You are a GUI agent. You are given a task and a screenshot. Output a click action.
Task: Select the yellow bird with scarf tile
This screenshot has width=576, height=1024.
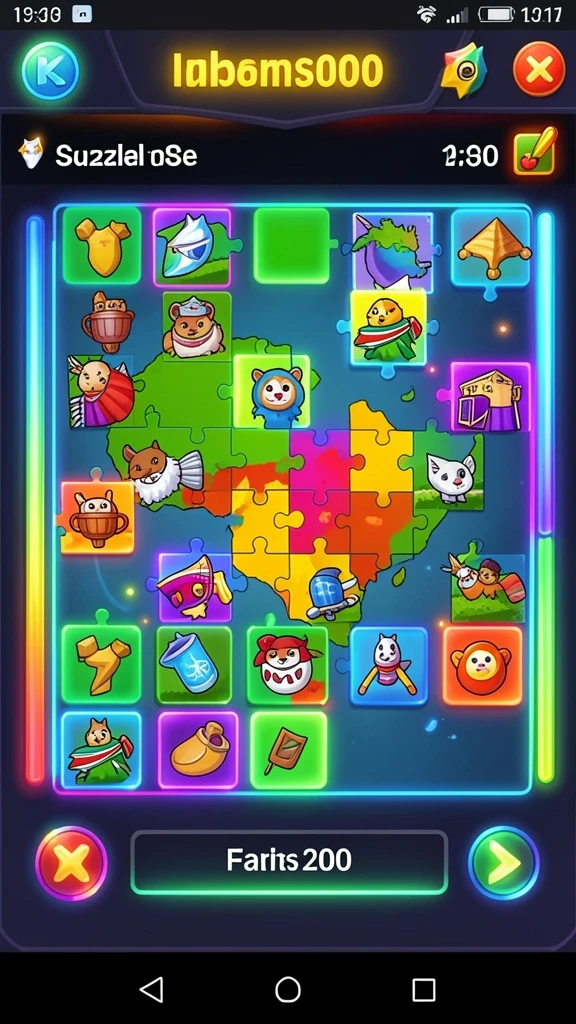(388, 328)
